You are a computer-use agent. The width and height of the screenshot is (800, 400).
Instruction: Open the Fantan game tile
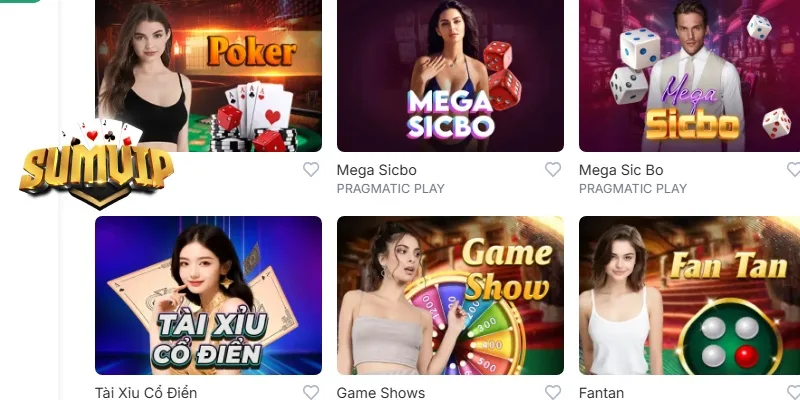click(690, 295)
